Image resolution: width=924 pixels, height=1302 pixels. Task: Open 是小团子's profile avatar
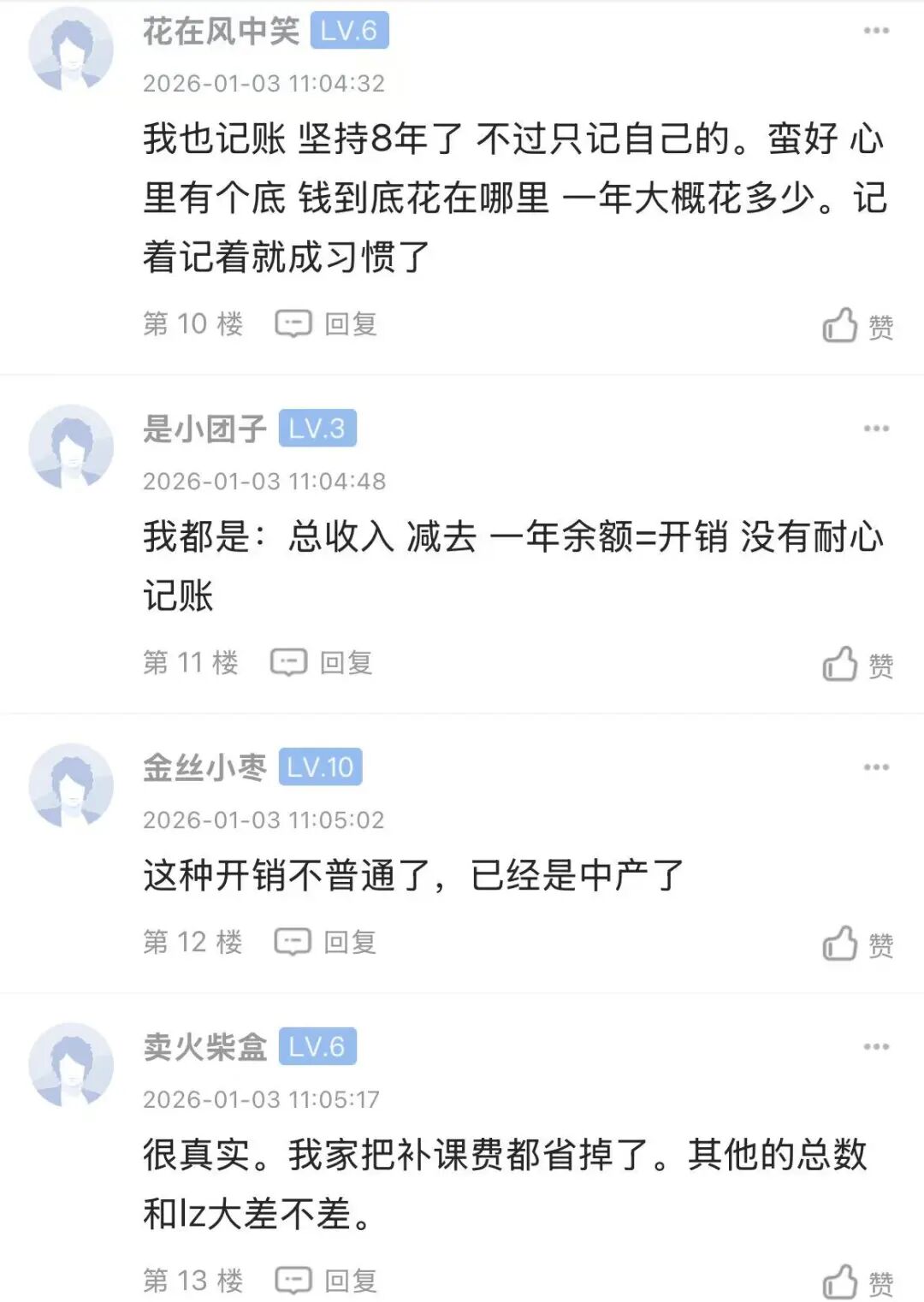coord(71,447)
